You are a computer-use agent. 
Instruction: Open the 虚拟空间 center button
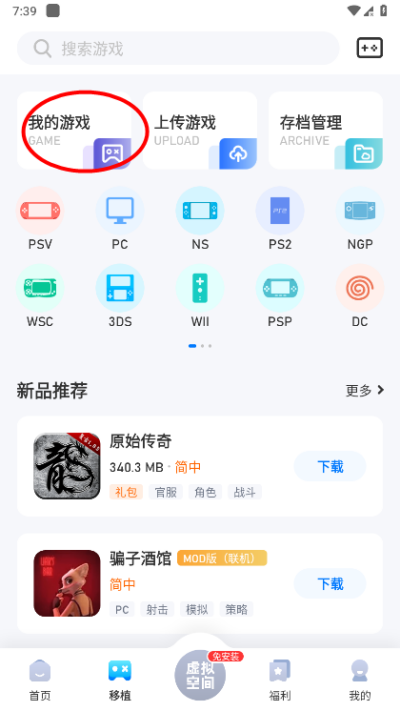[x=200, y=675]
